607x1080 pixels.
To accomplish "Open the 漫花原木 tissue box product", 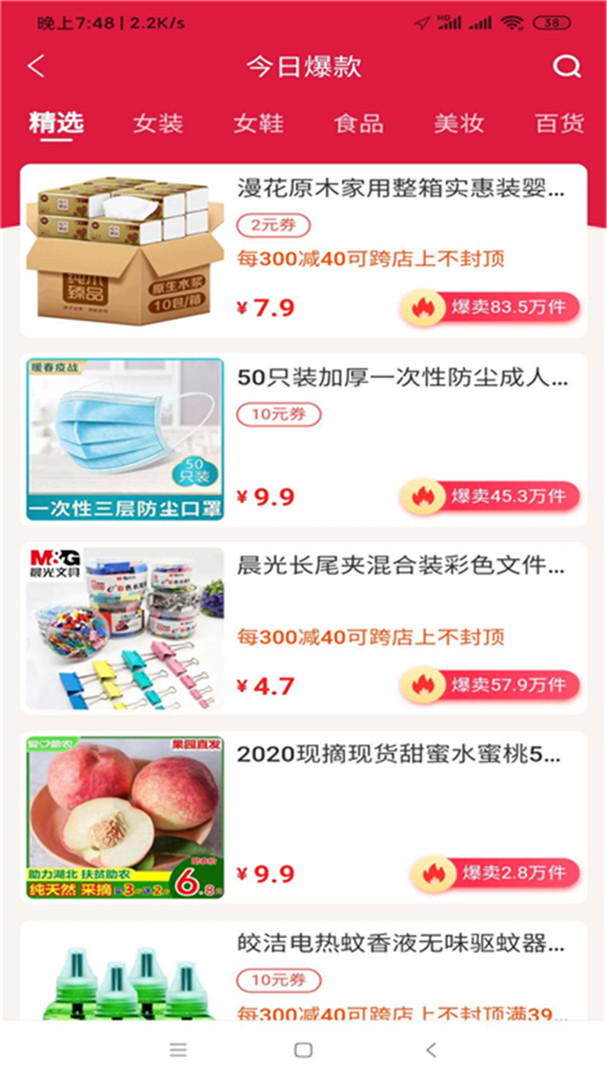I will point(402,187).
